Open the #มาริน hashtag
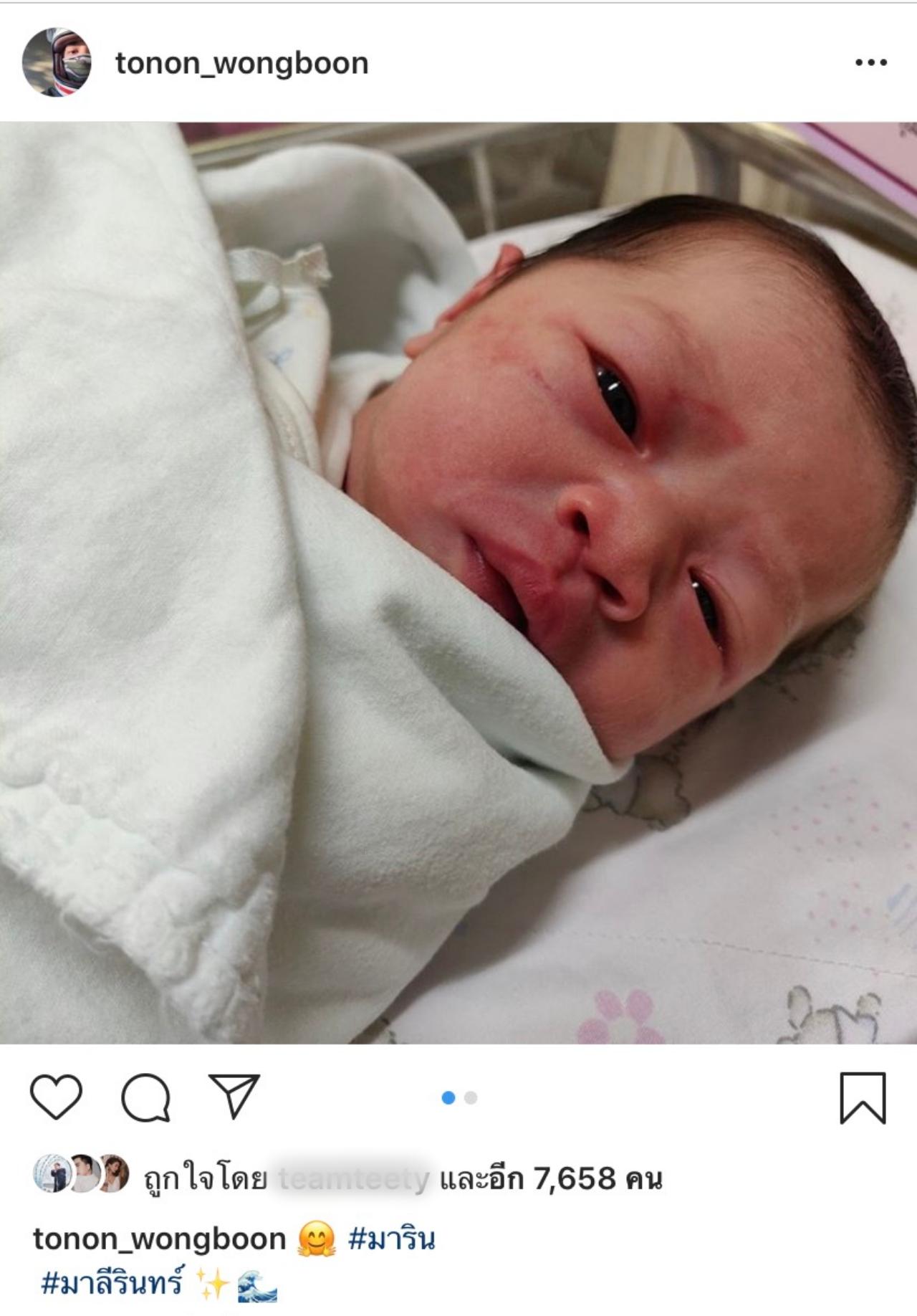 pyautogui.click(x=391, y=1239)
